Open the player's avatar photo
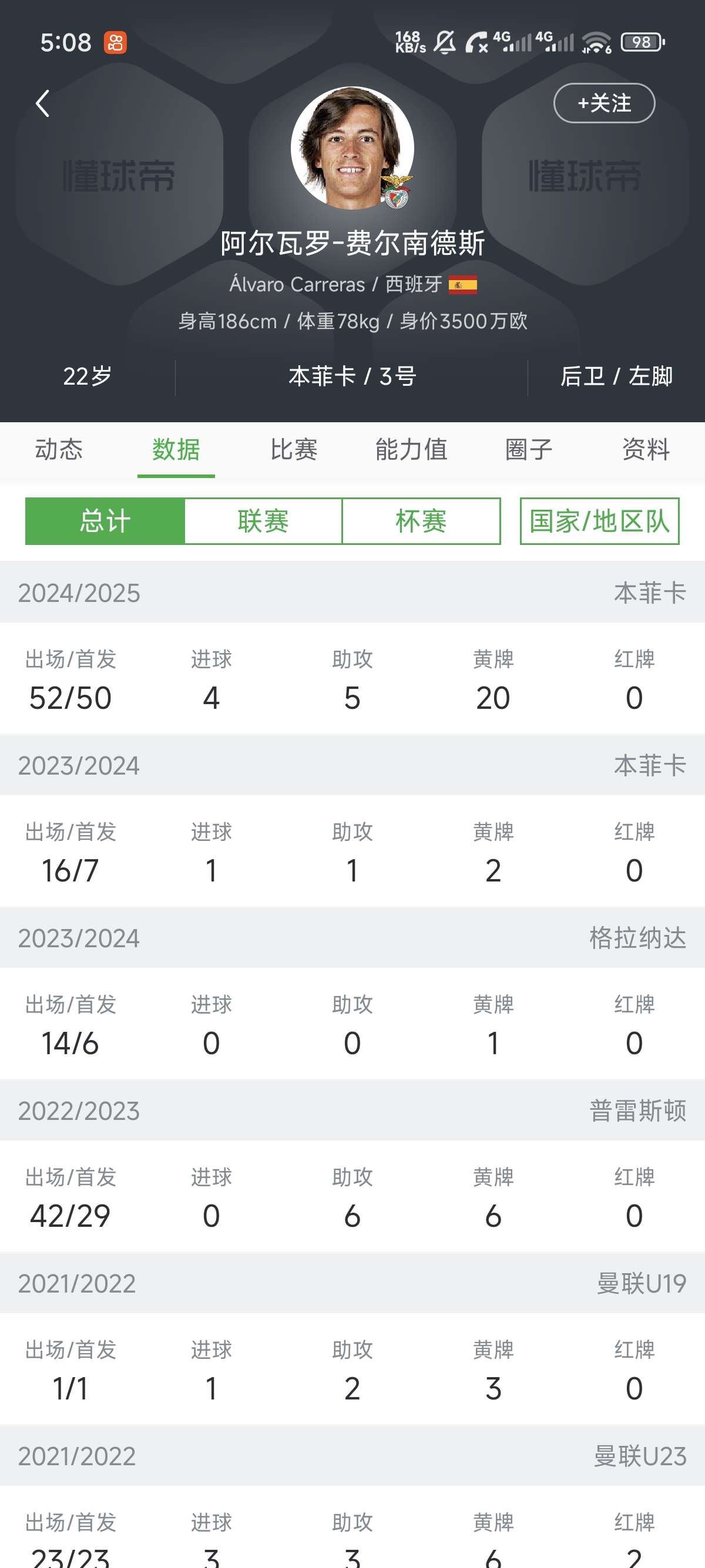 coord(352,148)
